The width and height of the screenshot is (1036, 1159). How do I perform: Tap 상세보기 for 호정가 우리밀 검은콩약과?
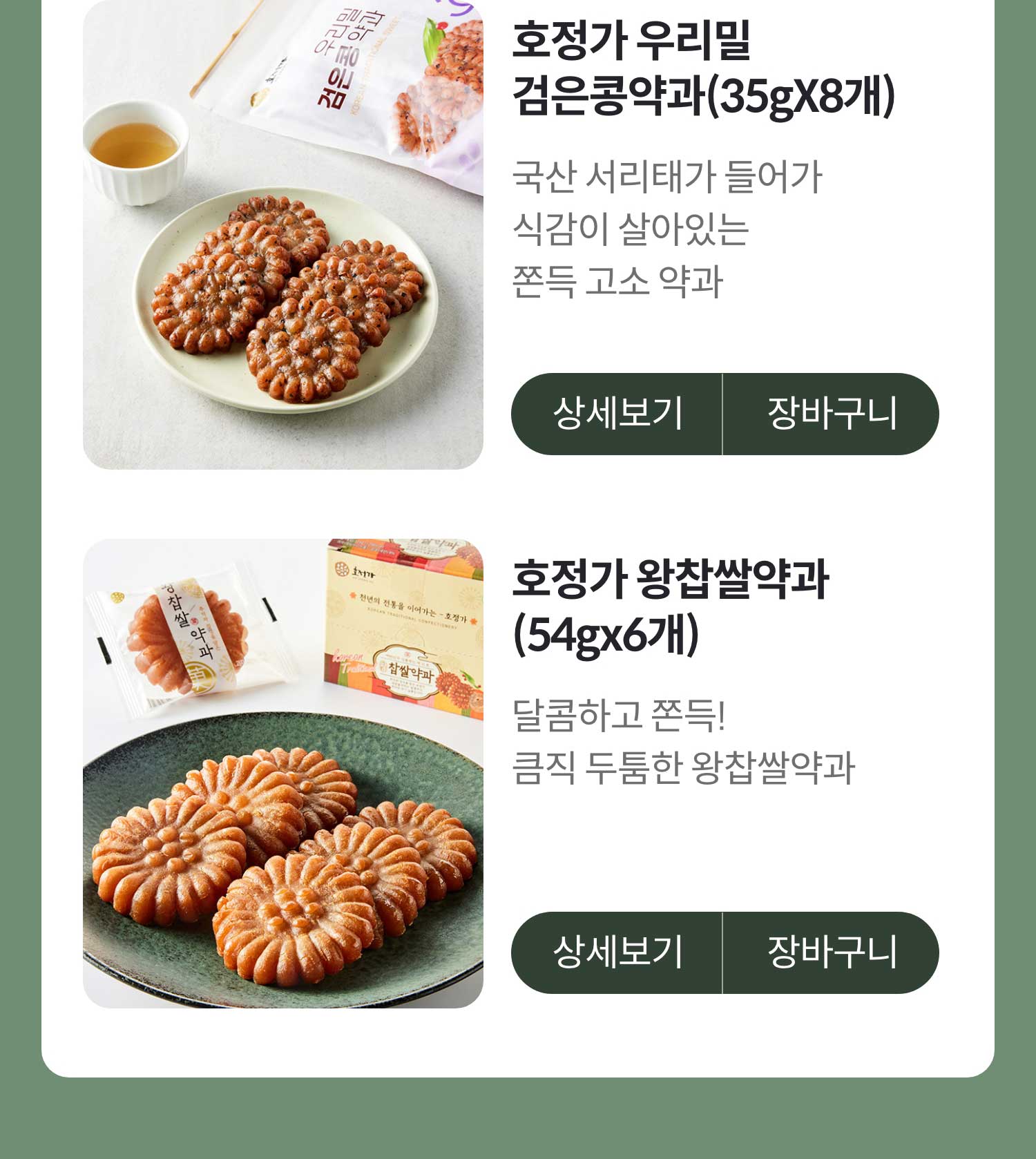(x=617, y=414)
